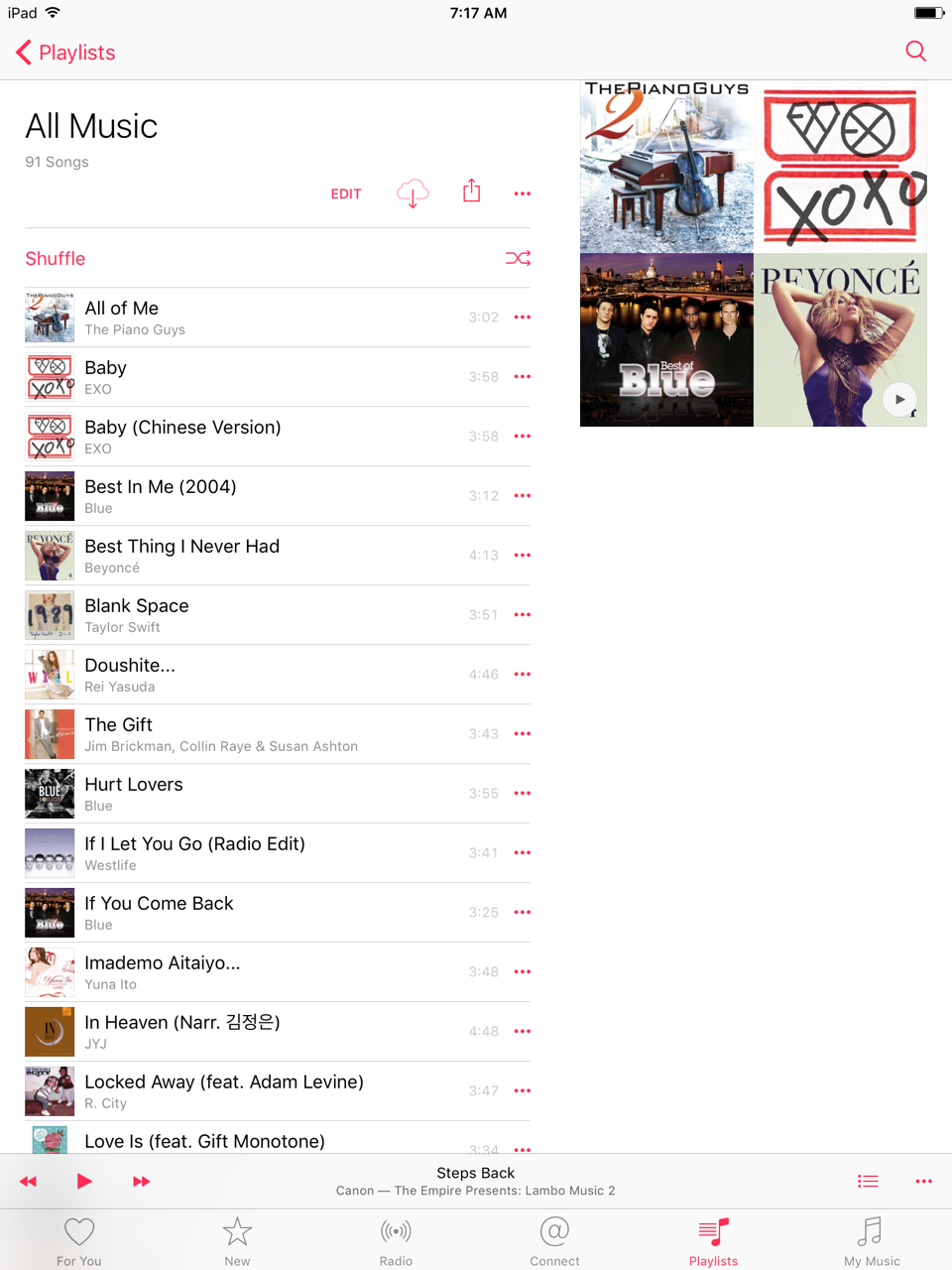Play All of Me by The Piano Guys
The image size is (952, 1270).
coord(248,317)
